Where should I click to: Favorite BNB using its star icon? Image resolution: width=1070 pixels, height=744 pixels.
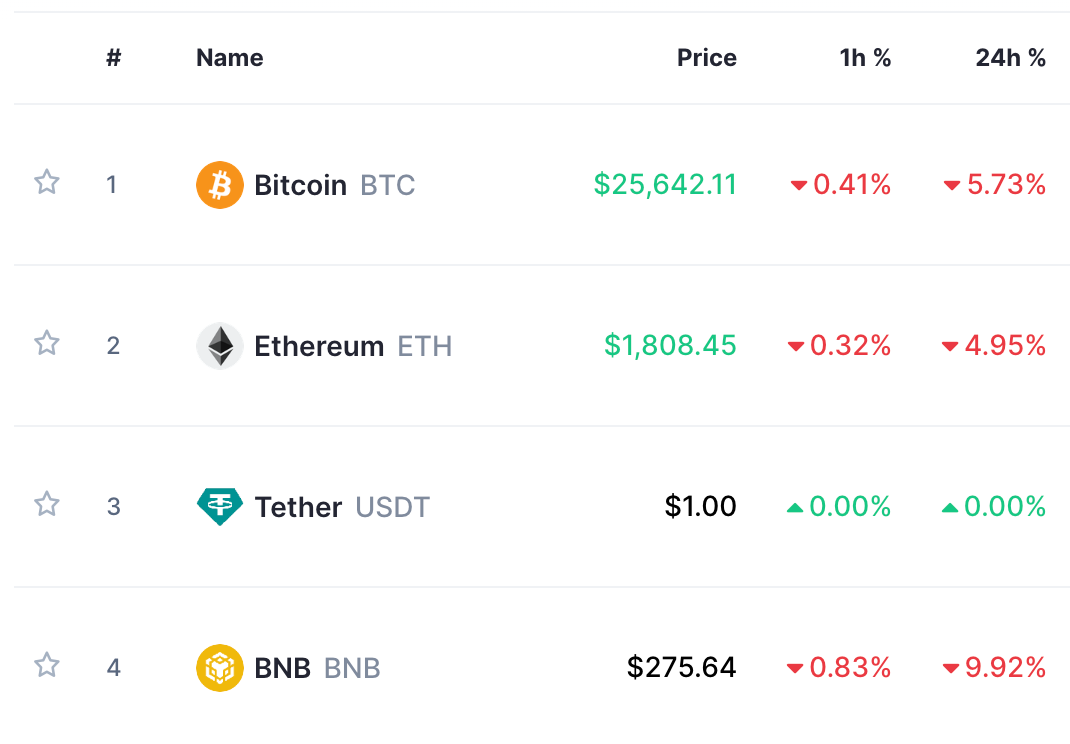pyautogui.click(x=47, y=665)
